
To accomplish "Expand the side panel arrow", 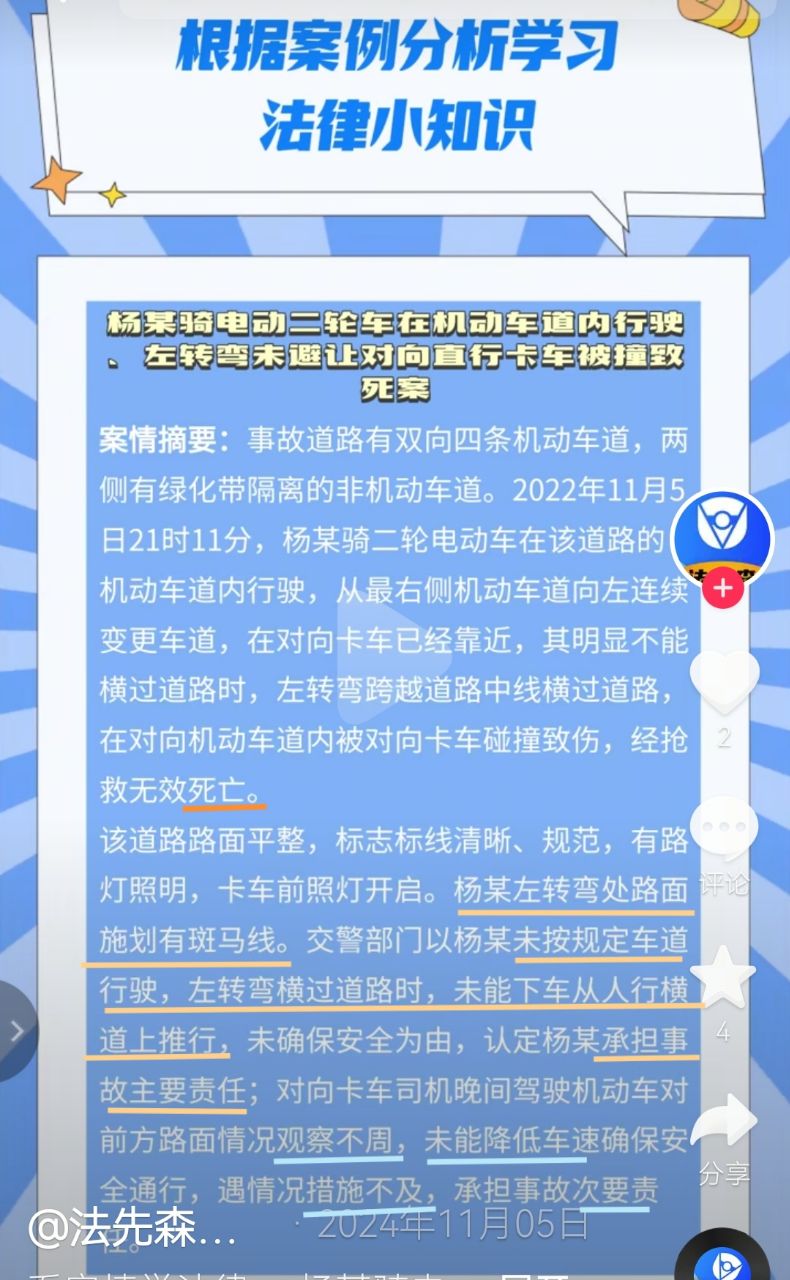I will pos(16,1031).
